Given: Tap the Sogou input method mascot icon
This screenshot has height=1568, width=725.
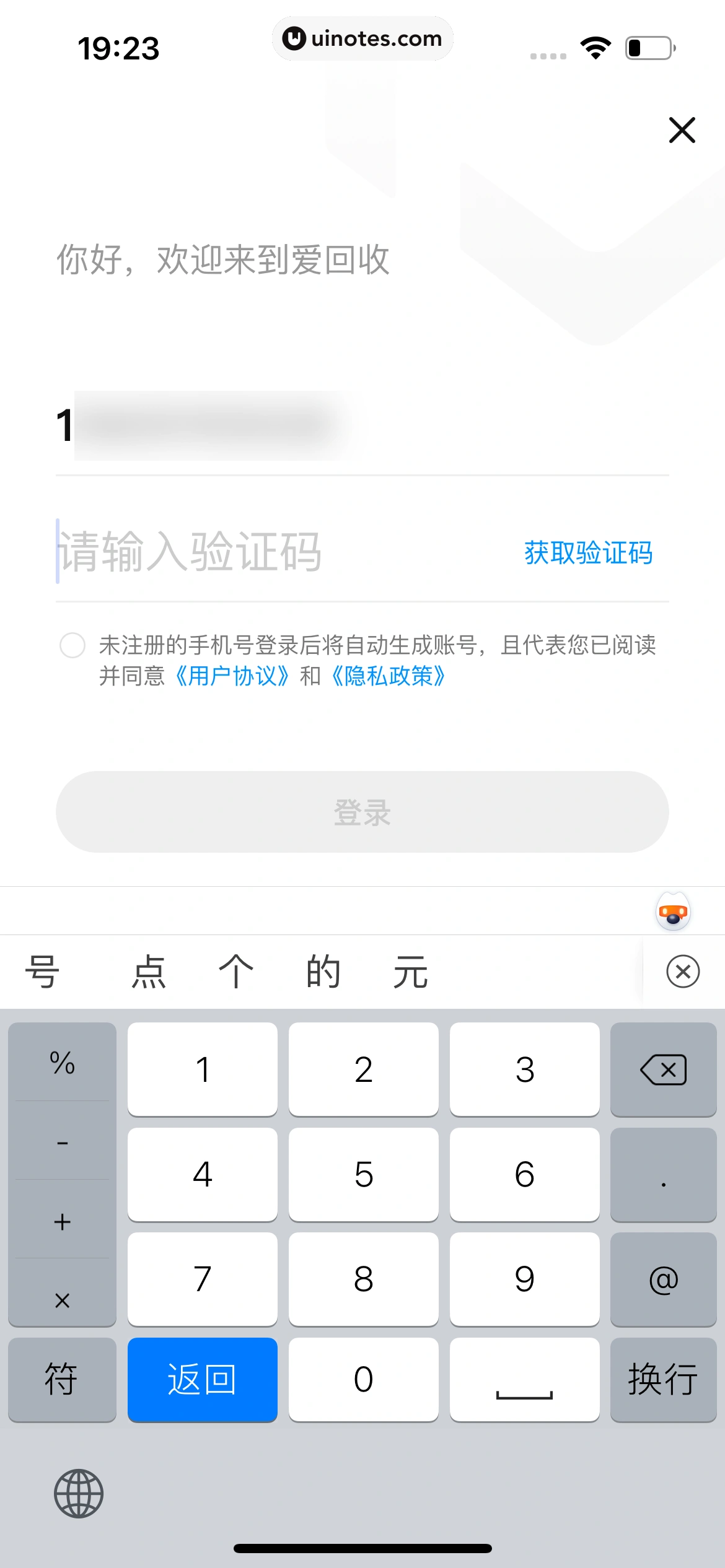Looking at the screenshot, I should [673, 910].
